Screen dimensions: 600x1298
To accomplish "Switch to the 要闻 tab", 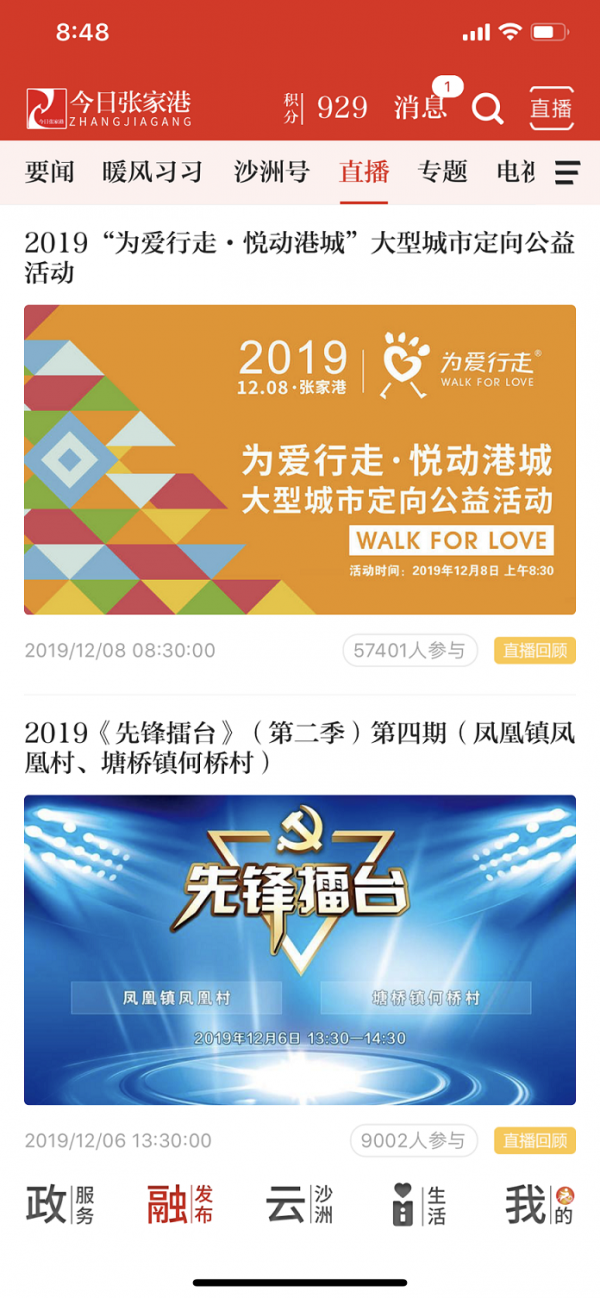I will pyautogui.click(x=50, y=172).
